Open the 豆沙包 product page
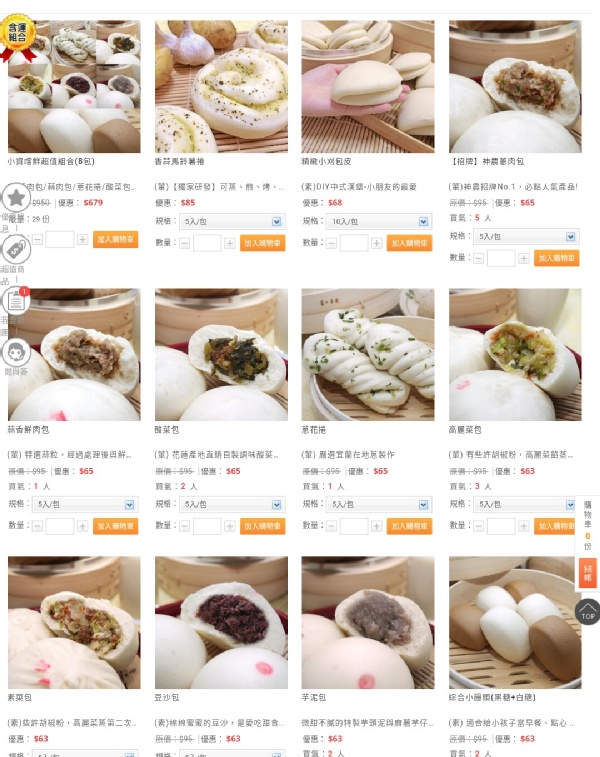 point(221,622)
